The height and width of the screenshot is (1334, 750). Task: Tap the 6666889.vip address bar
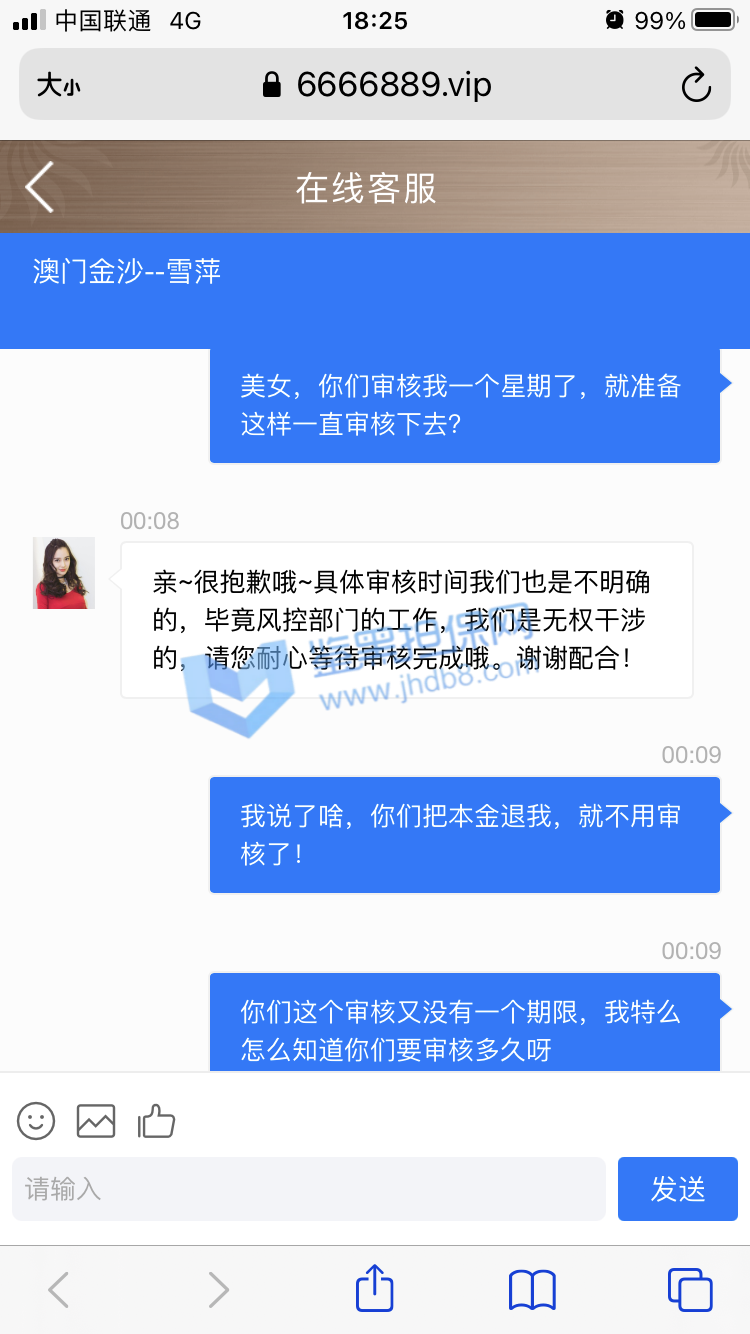377,85
